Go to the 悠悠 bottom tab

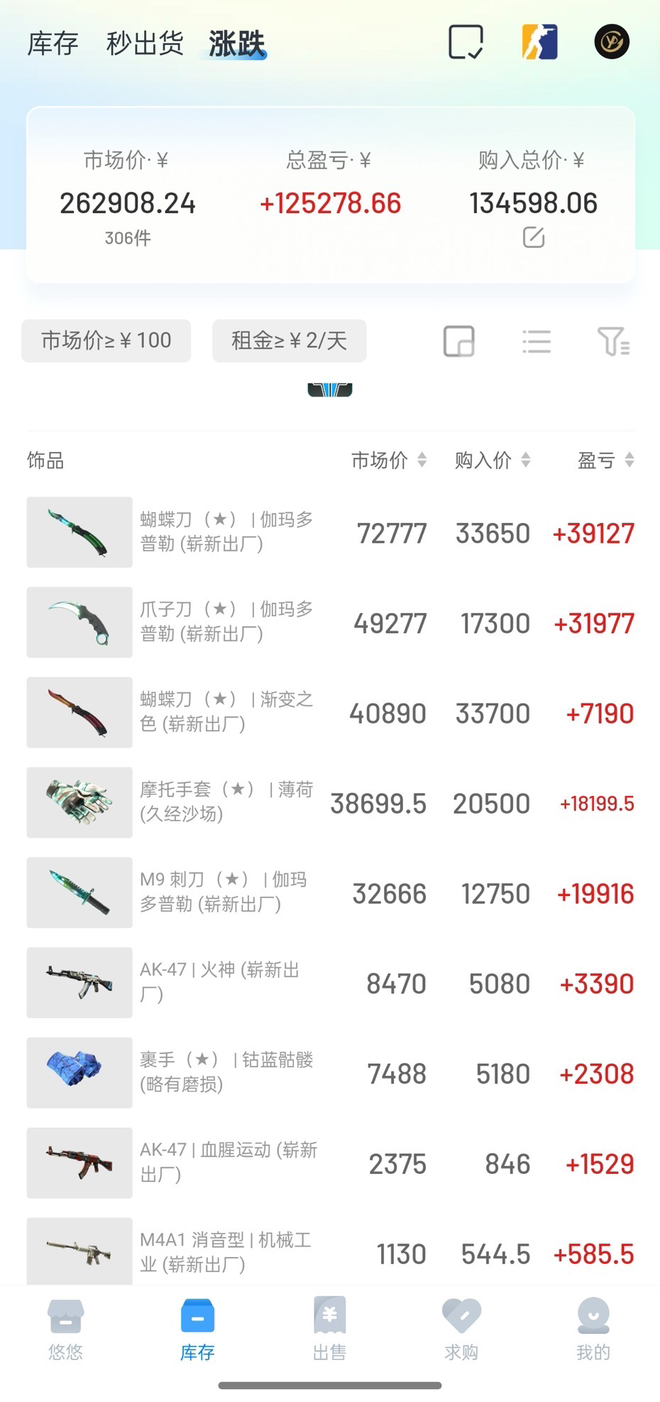pos(66,1330)
